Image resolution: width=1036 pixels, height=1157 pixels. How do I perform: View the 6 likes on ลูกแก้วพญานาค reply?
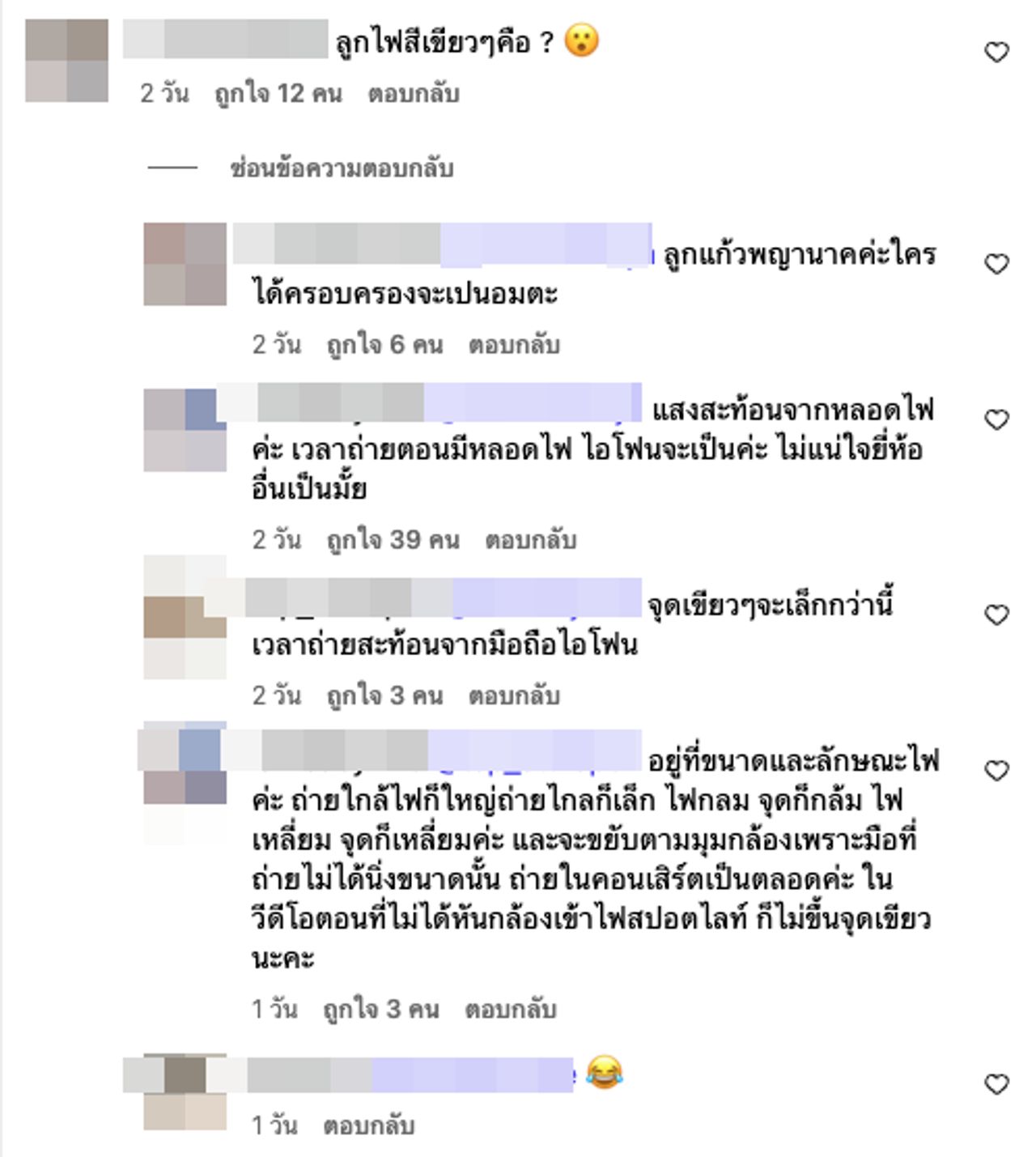[384, 345]
